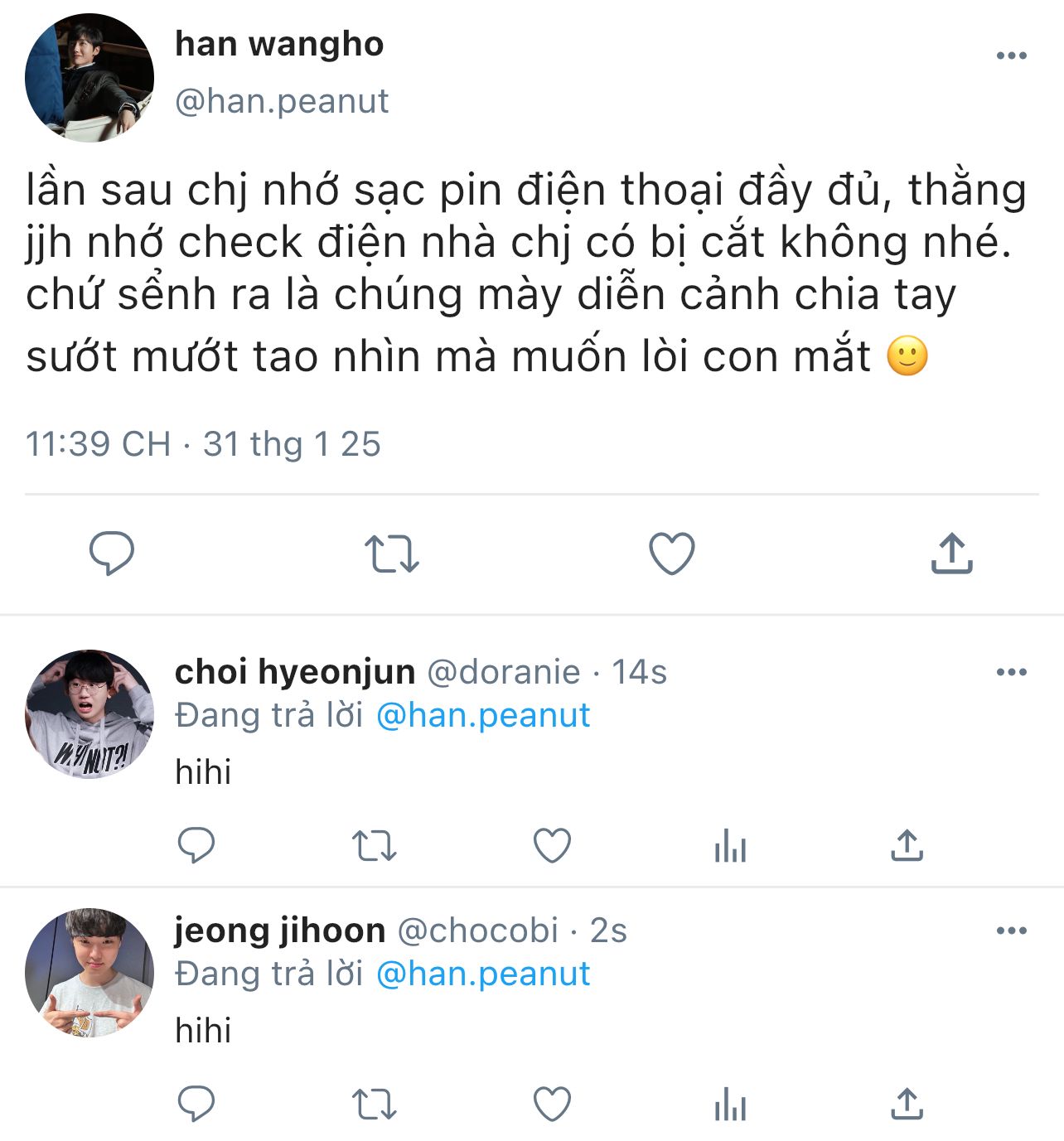Image resolution: width=1064 pixels, height=1141 pixels.
Task: Share choi hyeonjun's reply
Action: [x=907, y=845]
